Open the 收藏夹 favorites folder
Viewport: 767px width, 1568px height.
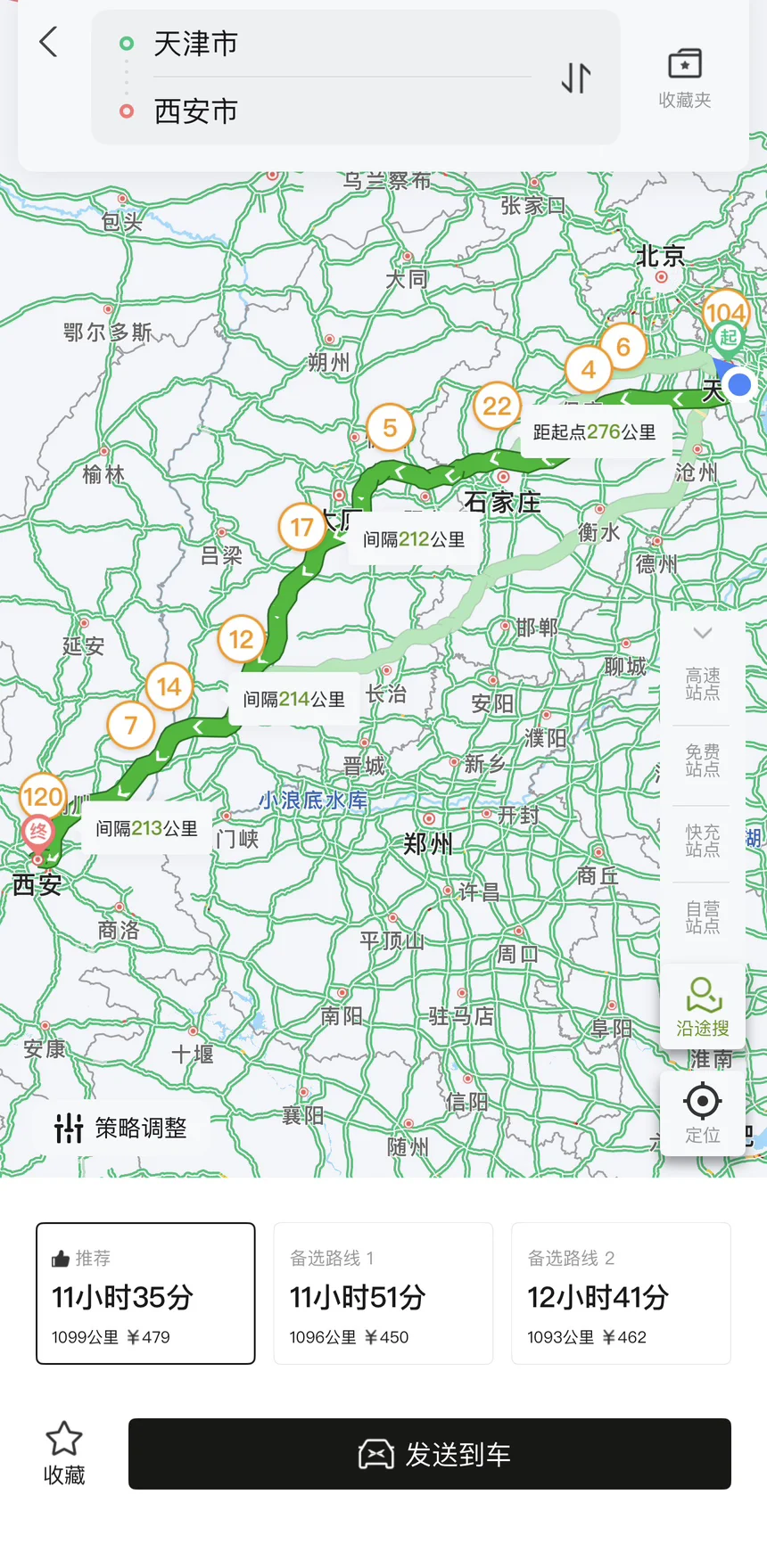point(685,78)
